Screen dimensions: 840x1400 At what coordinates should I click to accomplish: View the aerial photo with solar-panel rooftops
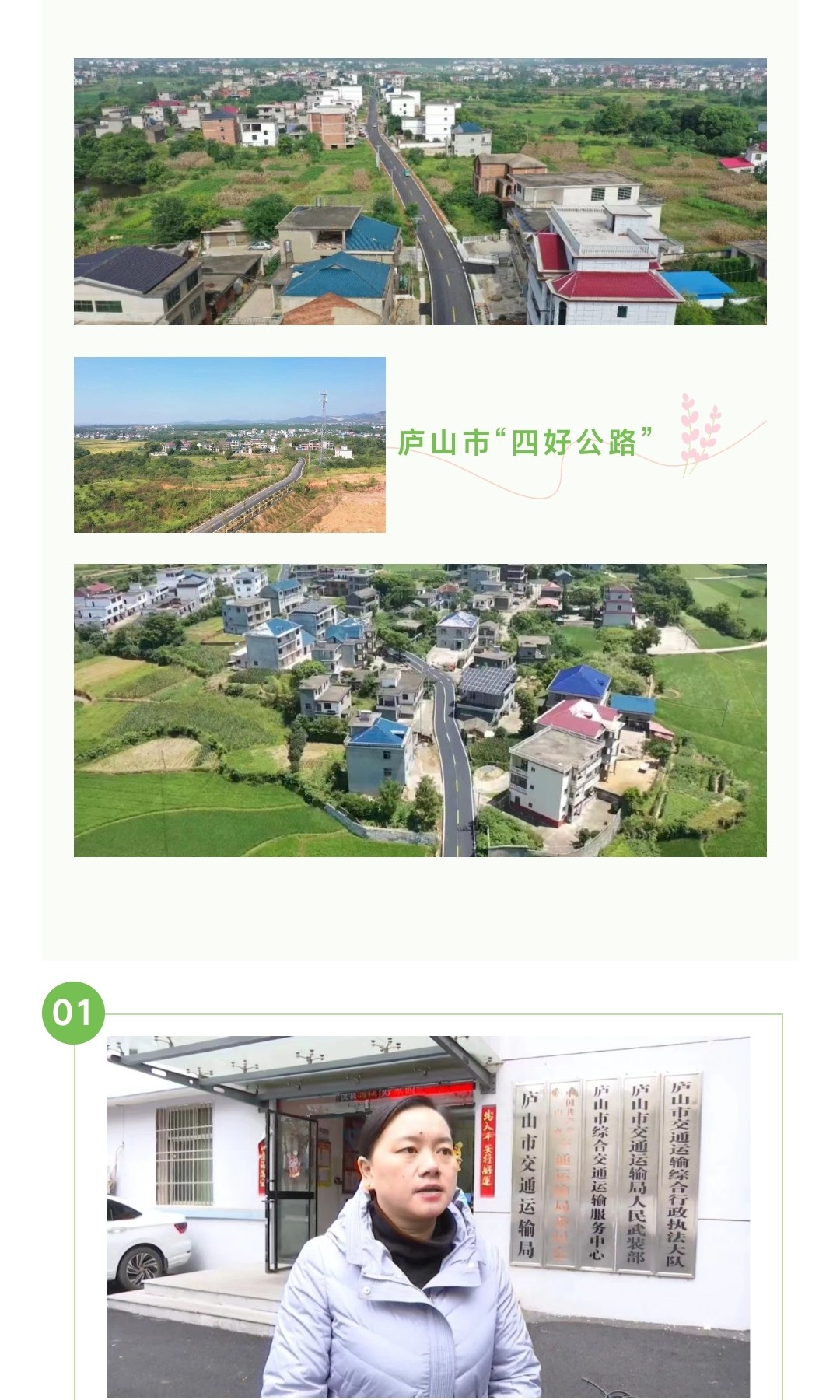(420, 710)
